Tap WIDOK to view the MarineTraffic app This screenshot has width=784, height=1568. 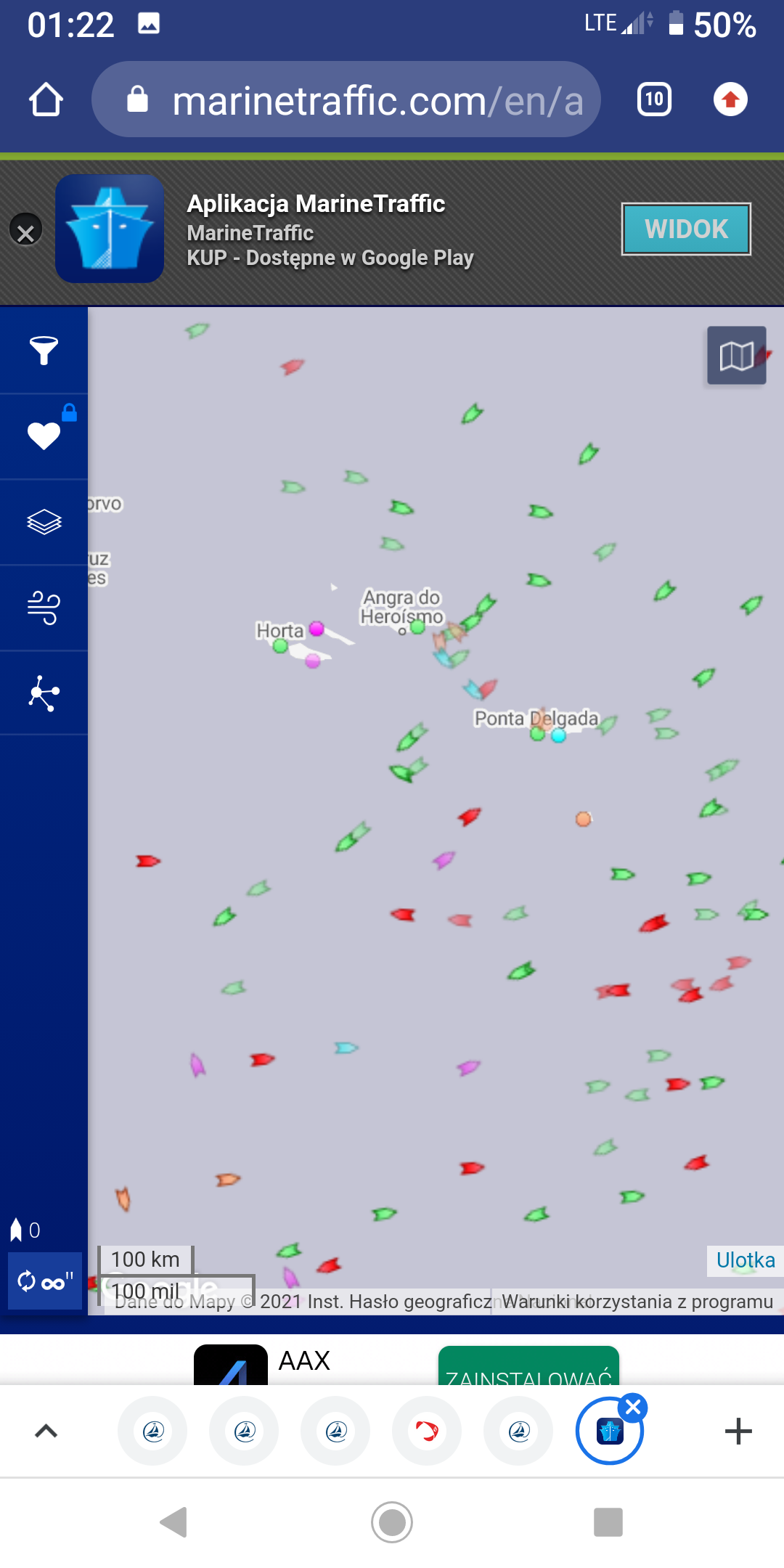[x=686, y=229]
